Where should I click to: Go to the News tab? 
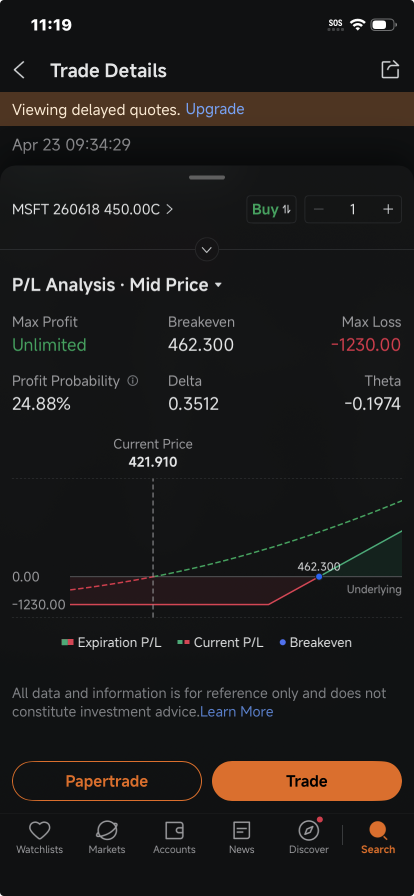coord(242,838)
